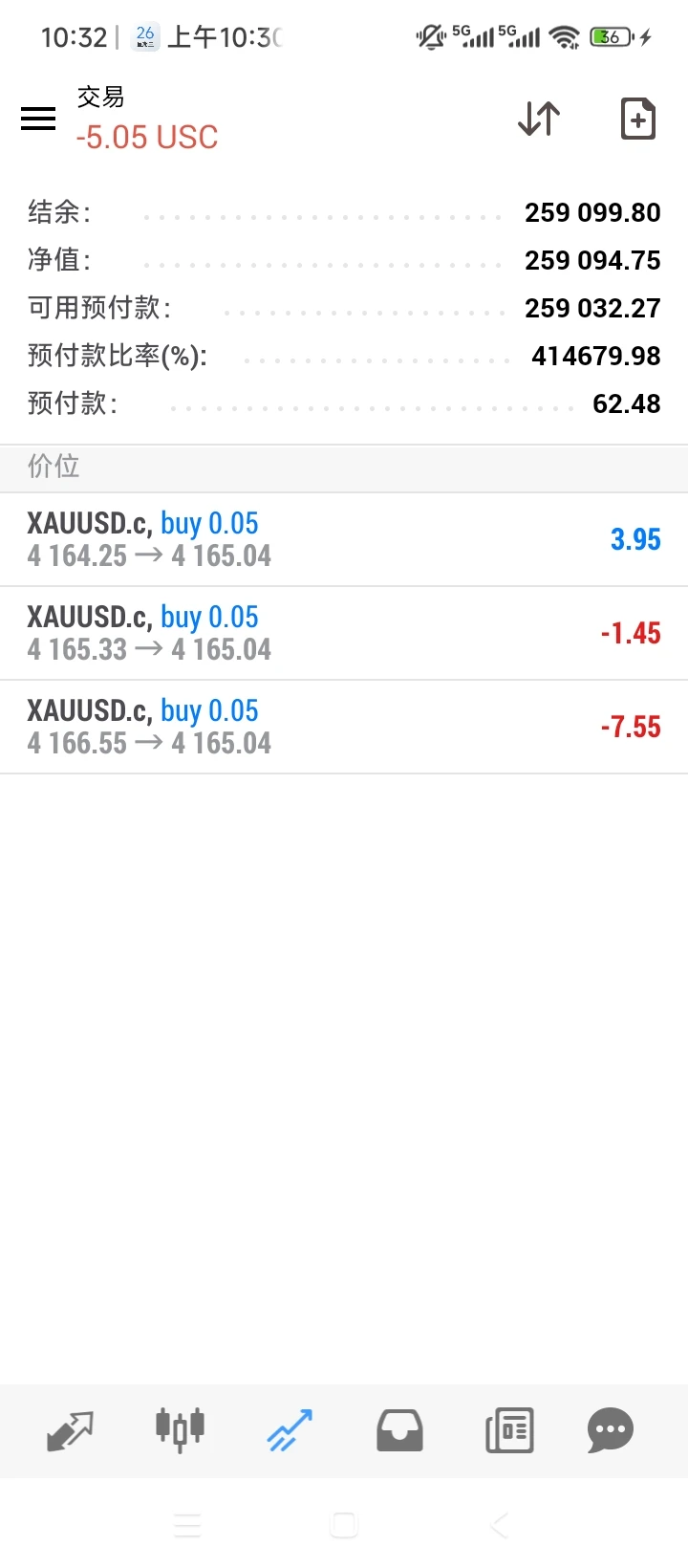
Task: Open the XAUUSD.c position opened at 4 165.33
Action: (x=344, y=633)
